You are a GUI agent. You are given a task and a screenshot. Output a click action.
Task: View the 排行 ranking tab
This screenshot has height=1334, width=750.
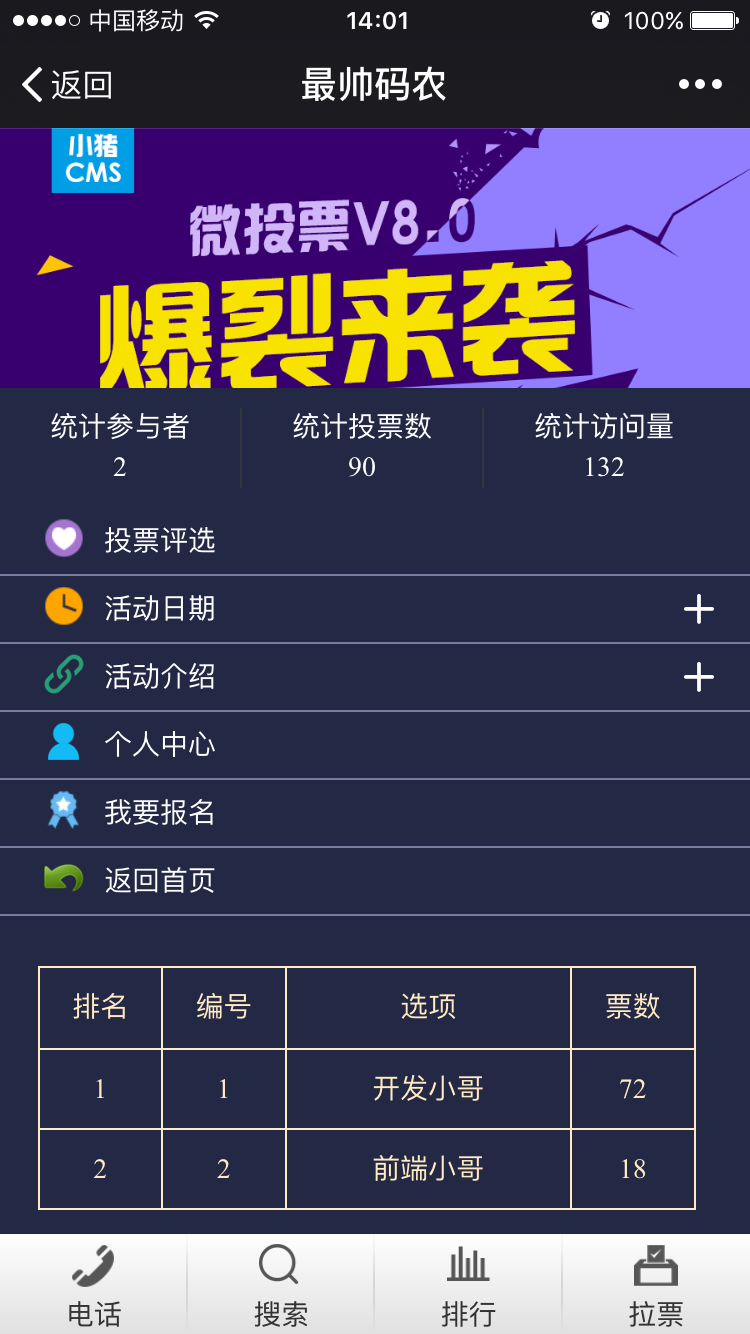point(468,1285)
